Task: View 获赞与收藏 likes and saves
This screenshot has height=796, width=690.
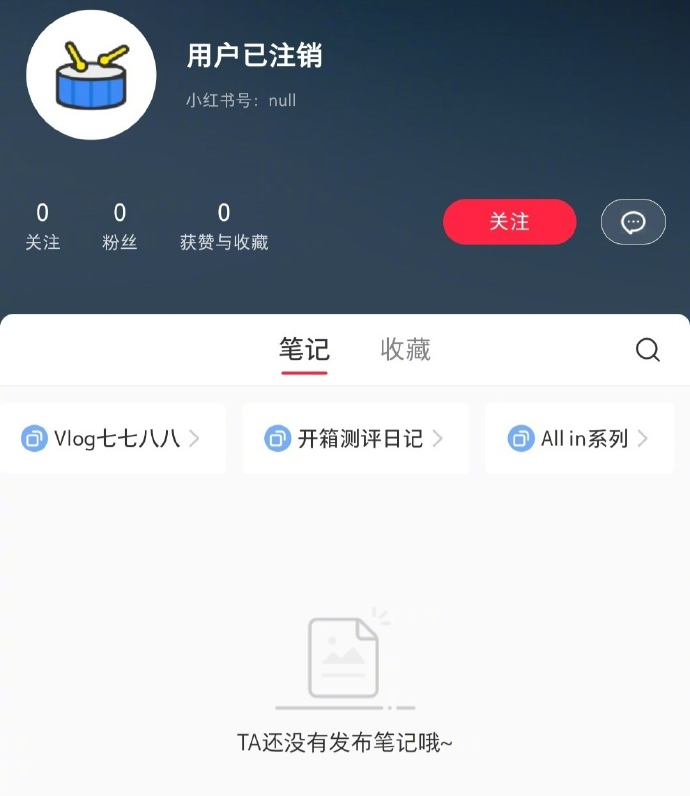Action: pyautogui.click(x=224, y=226)
